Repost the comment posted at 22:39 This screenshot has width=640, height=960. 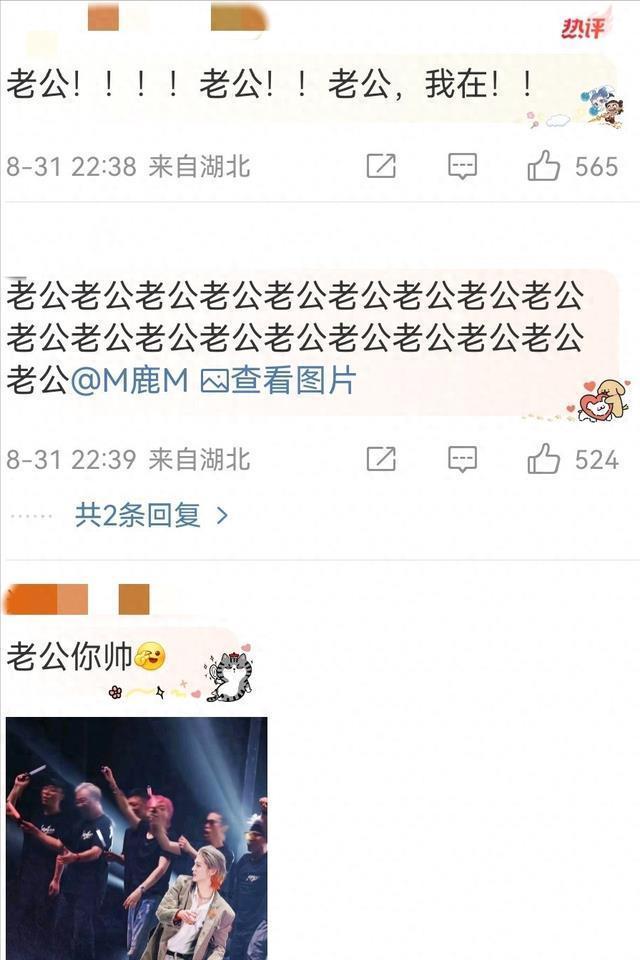[381, 459]
